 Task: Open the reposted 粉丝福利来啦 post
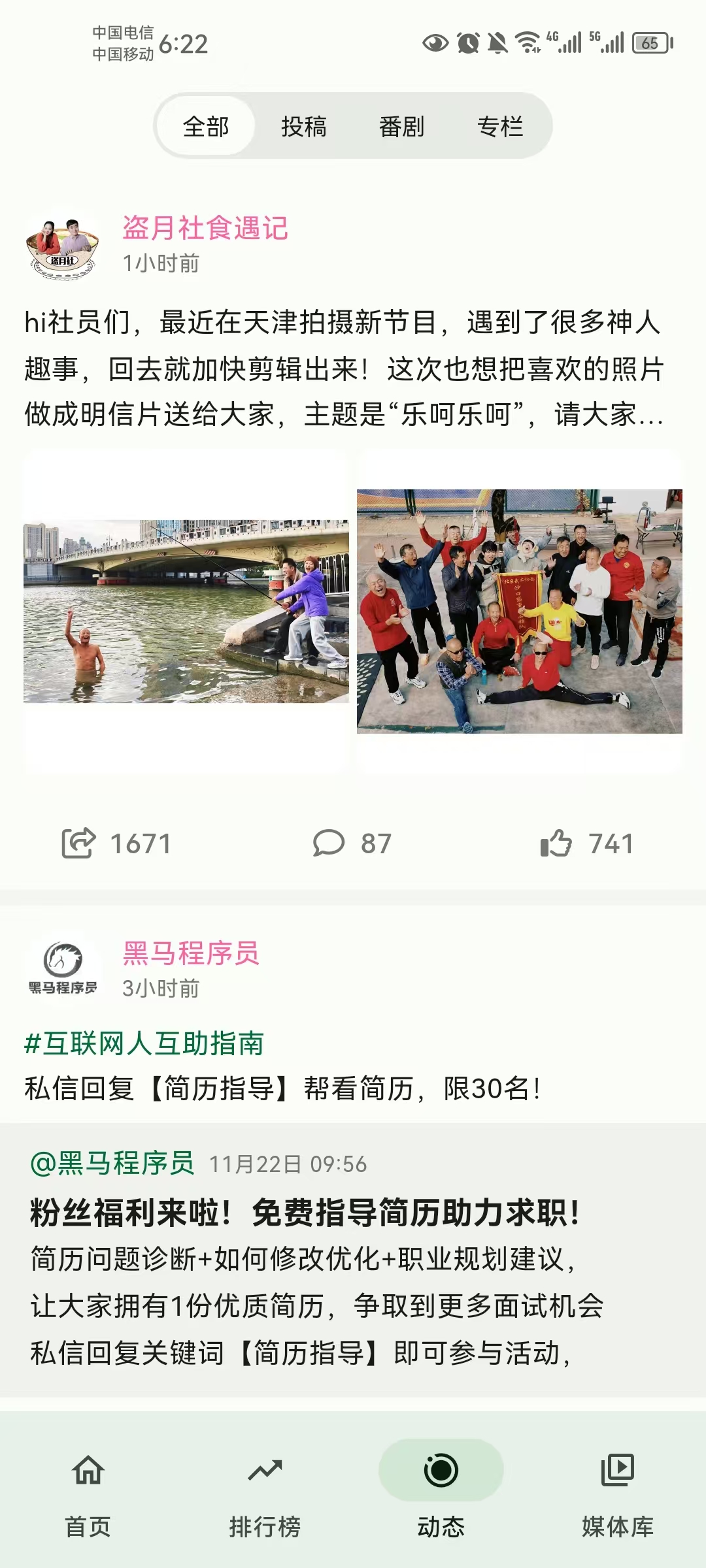(304, 1214)
